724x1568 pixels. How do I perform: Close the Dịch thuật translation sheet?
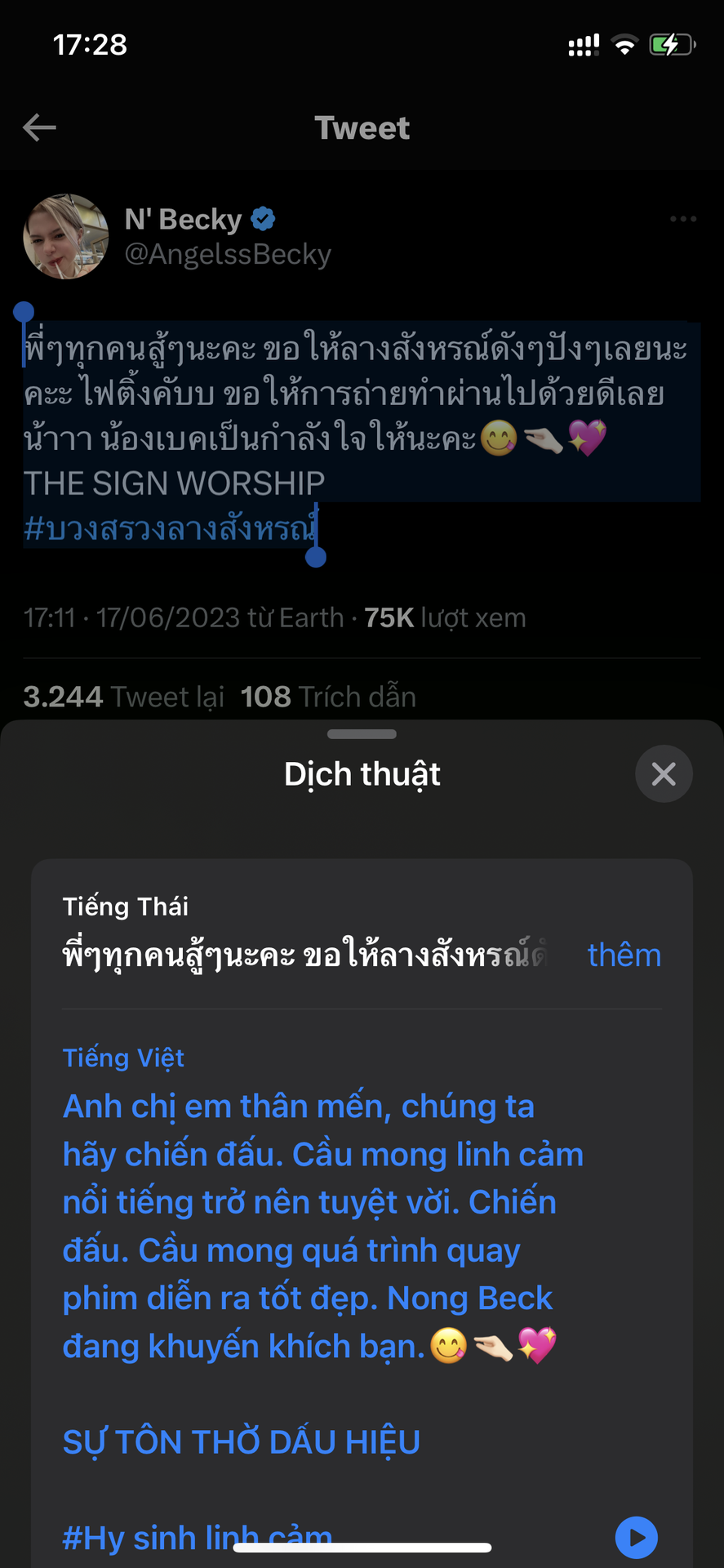pos(664,773)
